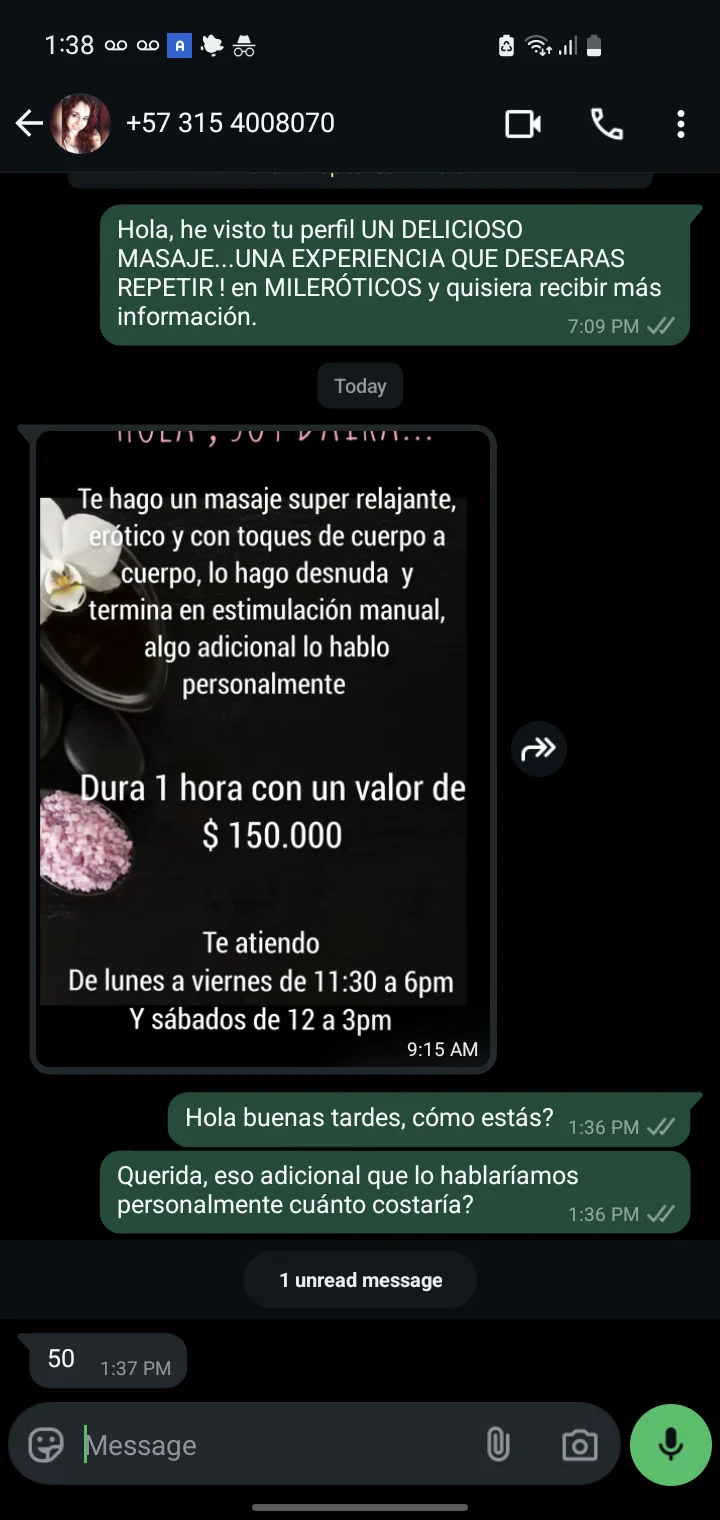Open the emoji and sticker picker

45,1445
